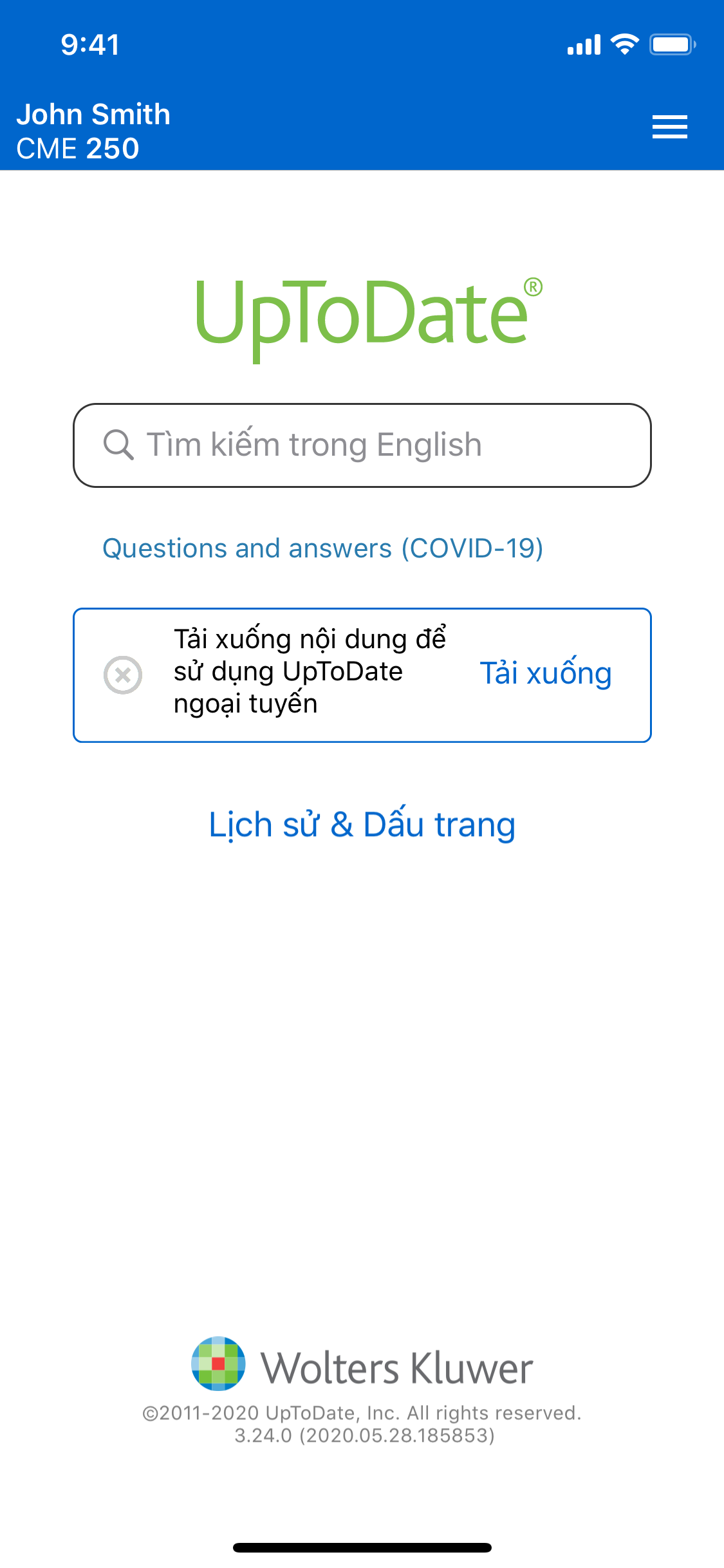The height and width of the screenshot is (1568, 724).
Task: Tap the clock showing 9:41
Action: point(89,43)
